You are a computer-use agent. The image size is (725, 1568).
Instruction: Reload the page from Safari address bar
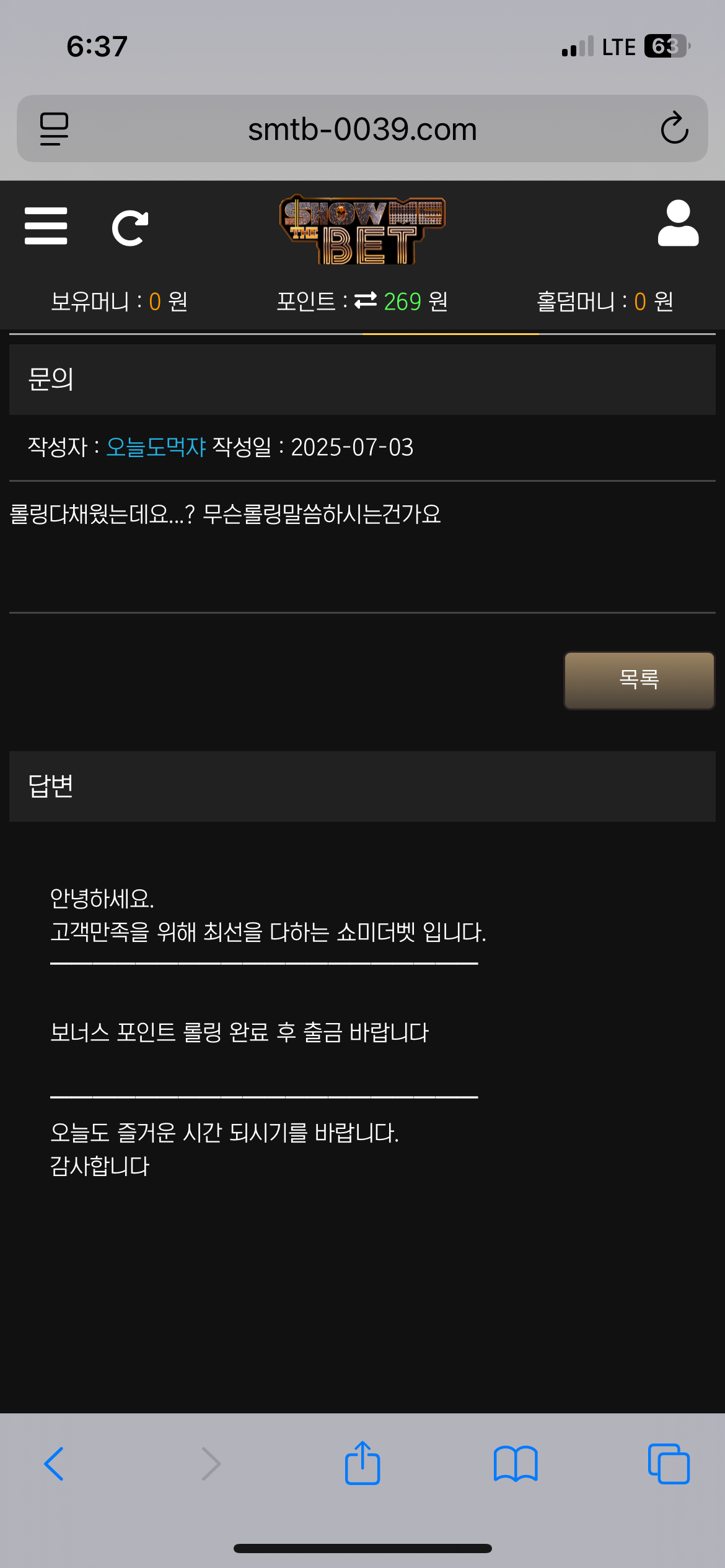(x=674, y=129)
